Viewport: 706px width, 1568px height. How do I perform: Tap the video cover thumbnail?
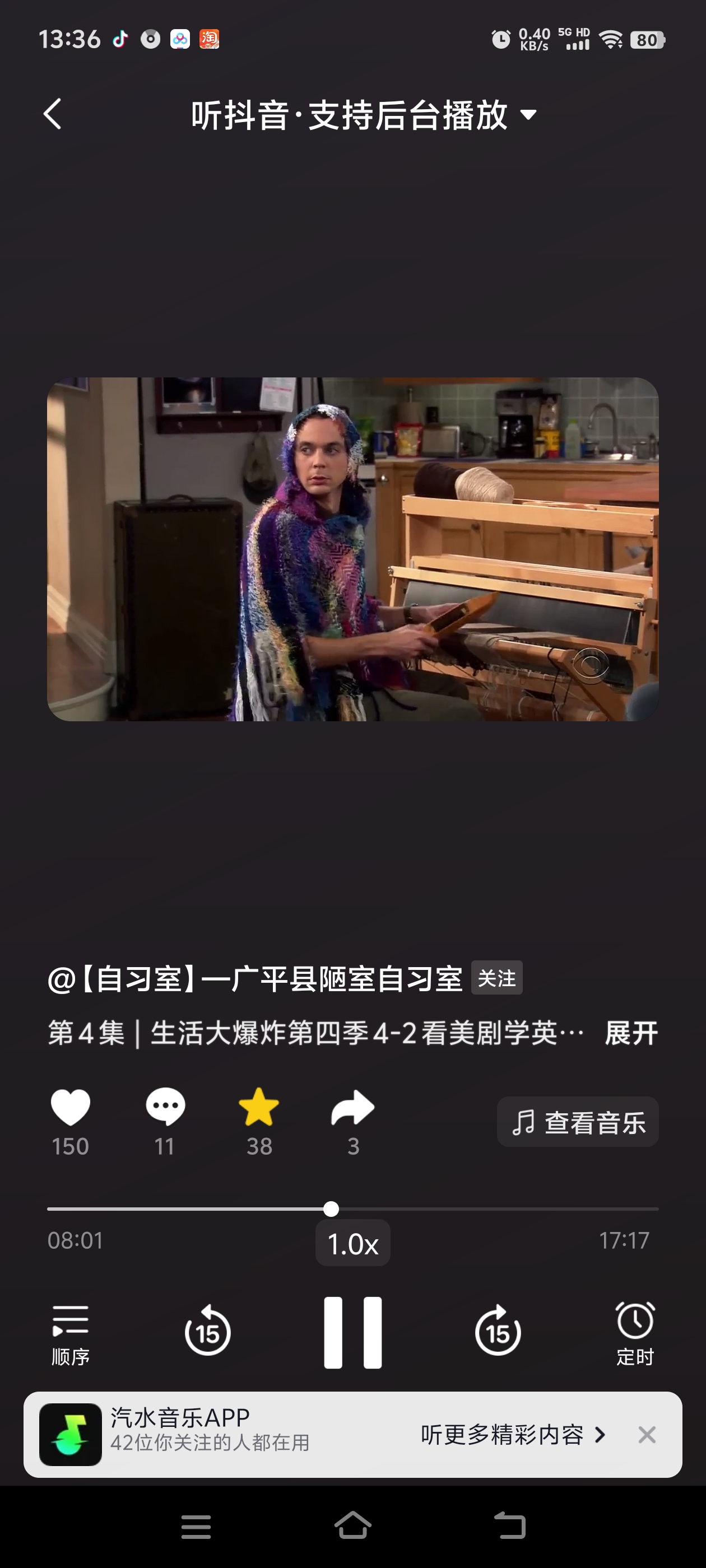click(x=352, y=549)
